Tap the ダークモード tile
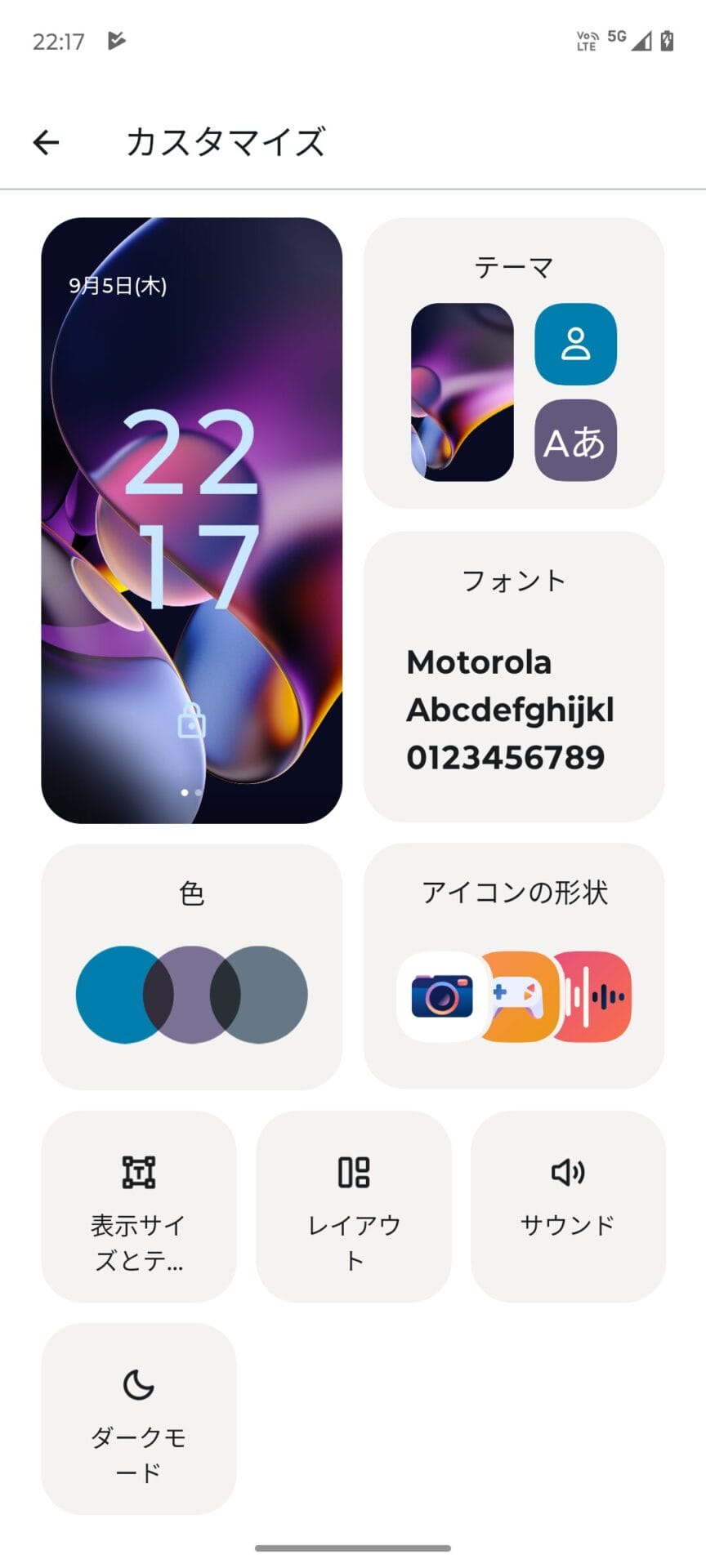Screen dimensions: 706x1568 click(138, 1419)
